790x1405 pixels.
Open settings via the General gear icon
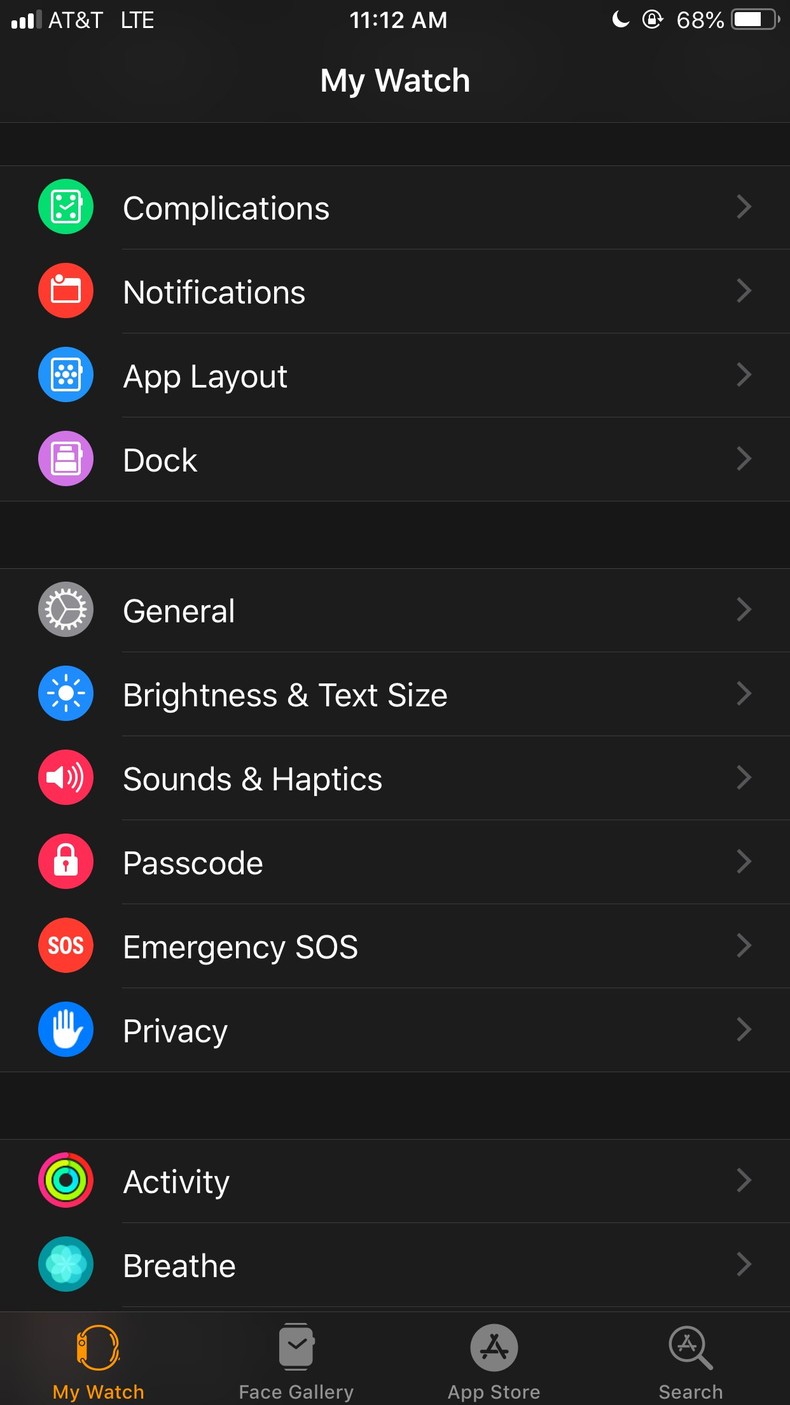pyautogui.click(x=65, y=610)
